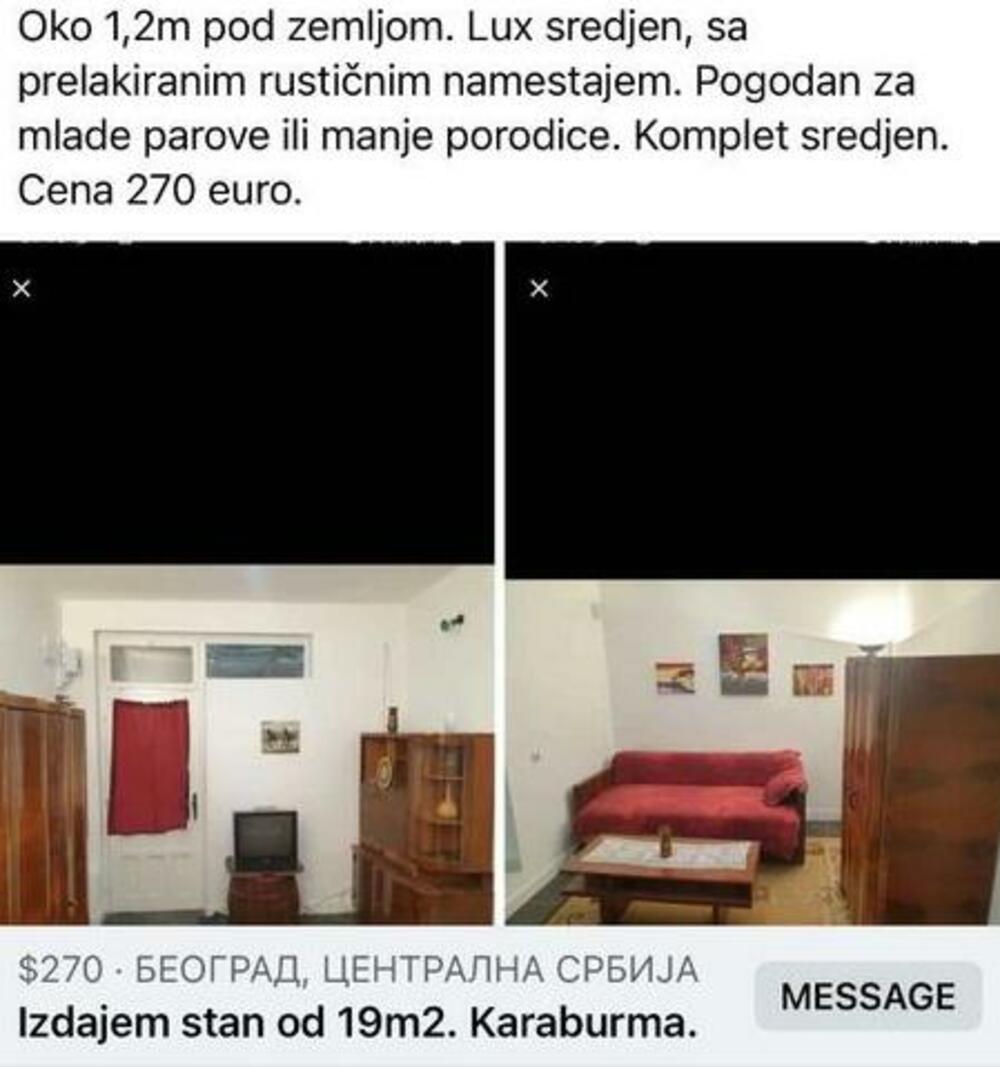This screenshot has height=1067, width=1000.
Task: Open the right photo with the red sofa
Action: coord(752,750)
